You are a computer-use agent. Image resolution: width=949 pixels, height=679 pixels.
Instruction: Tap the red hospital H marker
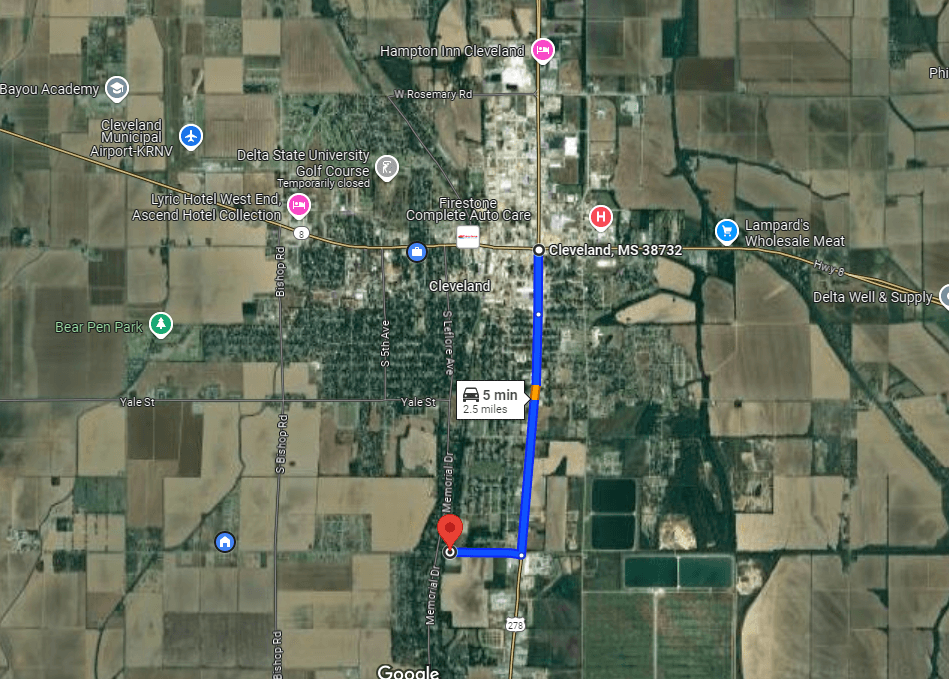(x=600, y=216)
